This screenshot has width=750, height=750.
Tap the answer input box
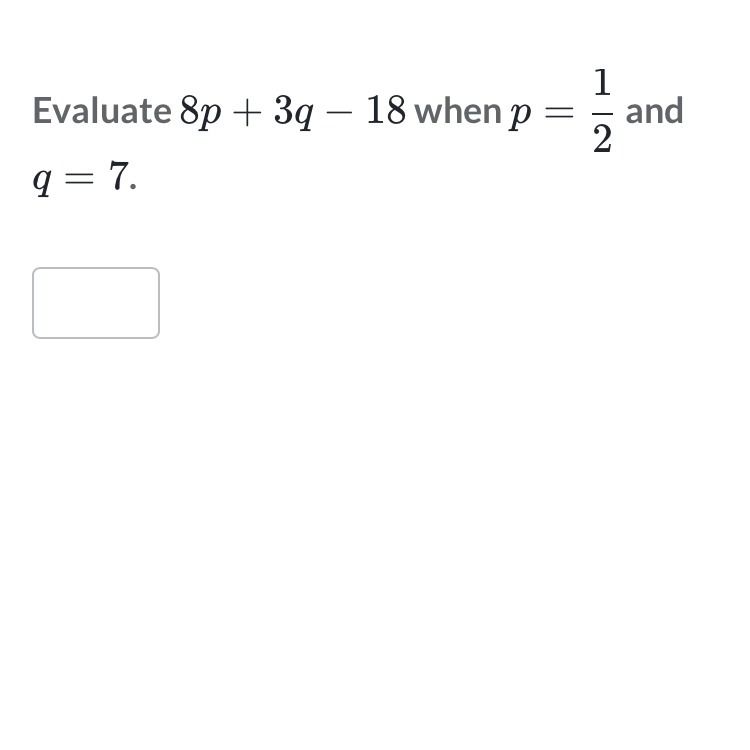(x=96, y=303)
